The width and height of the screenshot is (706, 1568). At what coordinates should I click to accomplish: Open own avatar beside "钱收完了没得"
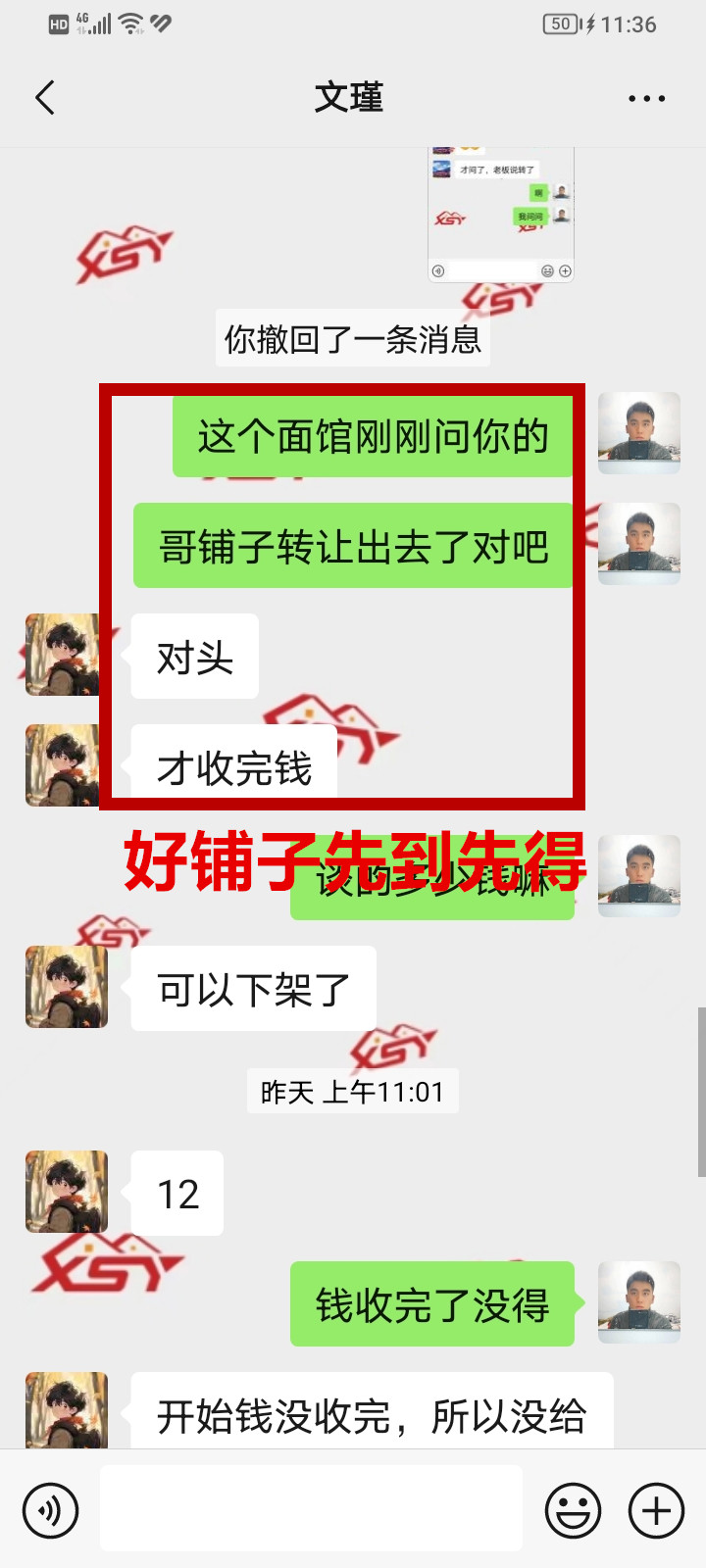639,1302
